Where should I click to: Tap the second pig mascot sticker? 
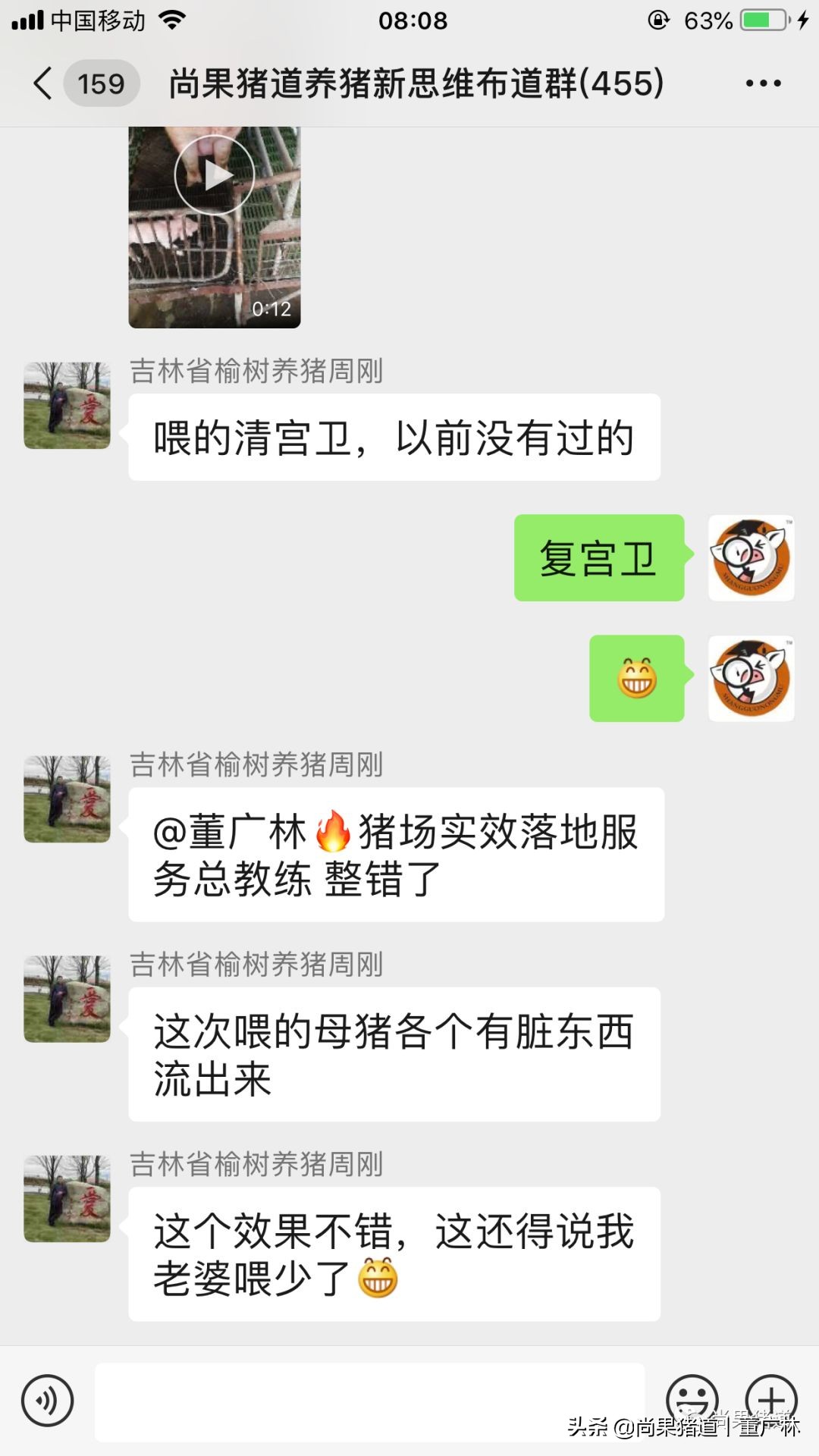click(x=751, y=679)
